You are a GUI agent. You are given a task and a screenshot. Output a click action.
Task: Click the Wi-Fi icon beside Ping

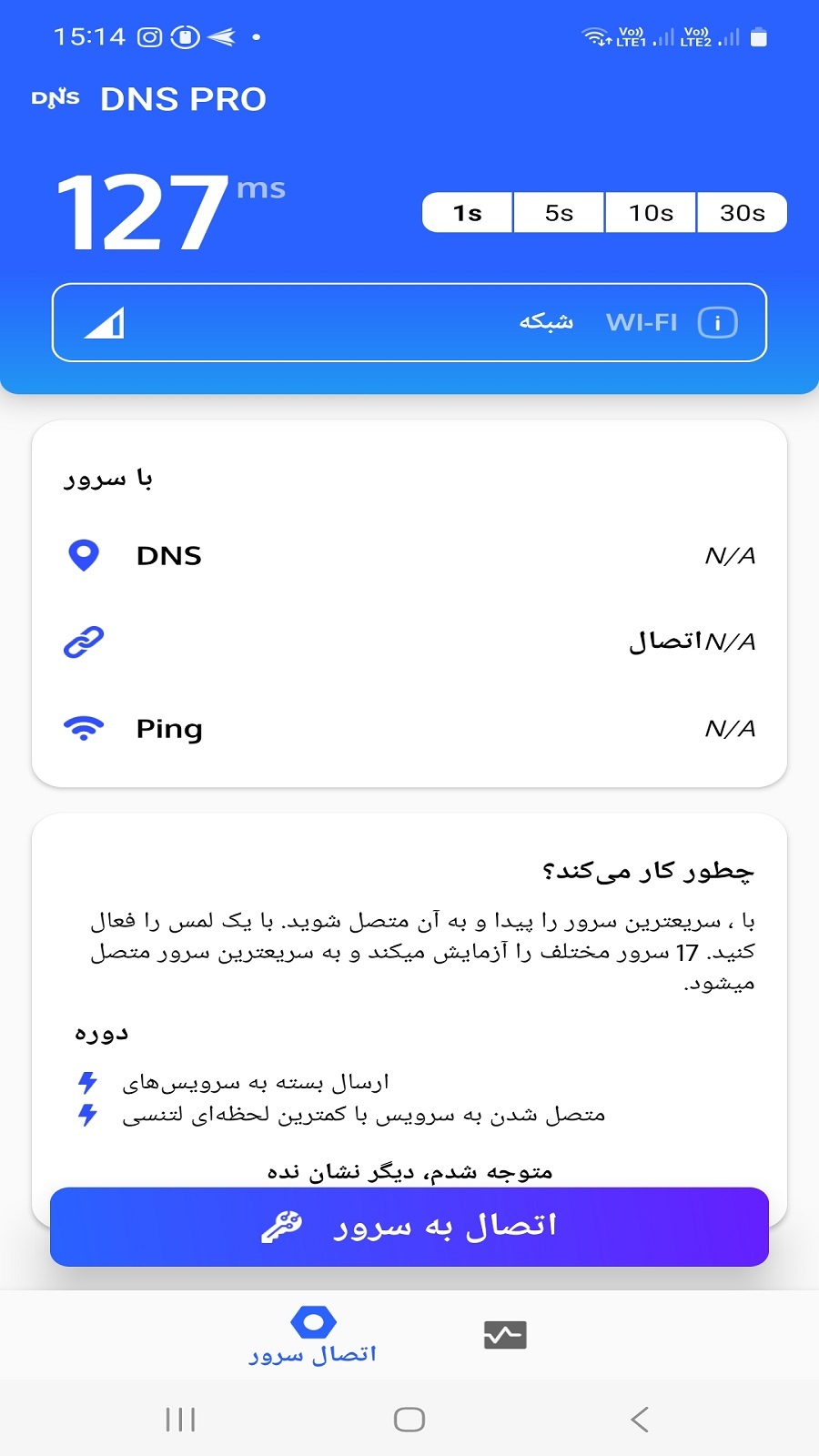click(x=84, y=727)
